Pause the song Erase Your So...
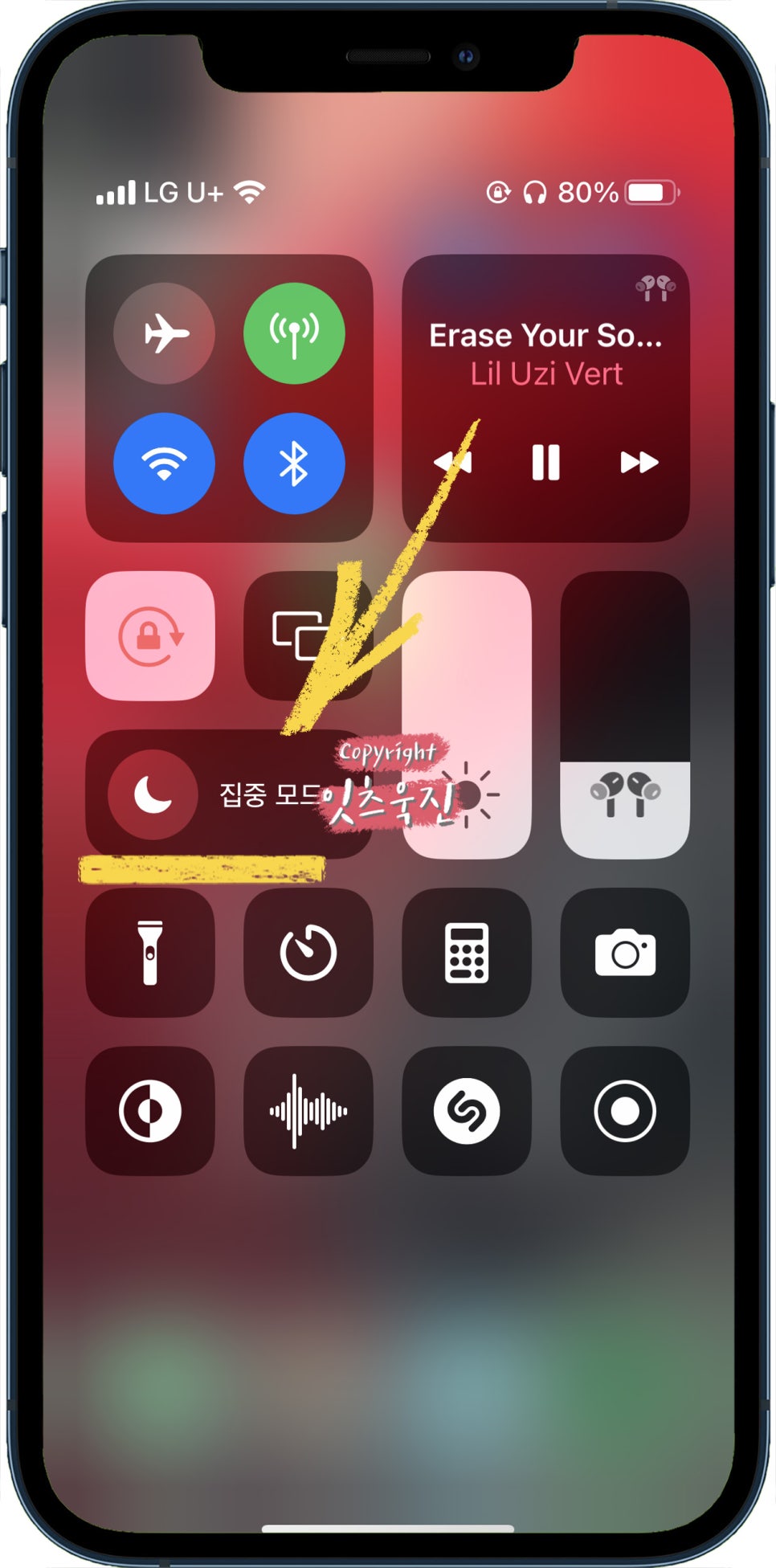 point(545,463)
